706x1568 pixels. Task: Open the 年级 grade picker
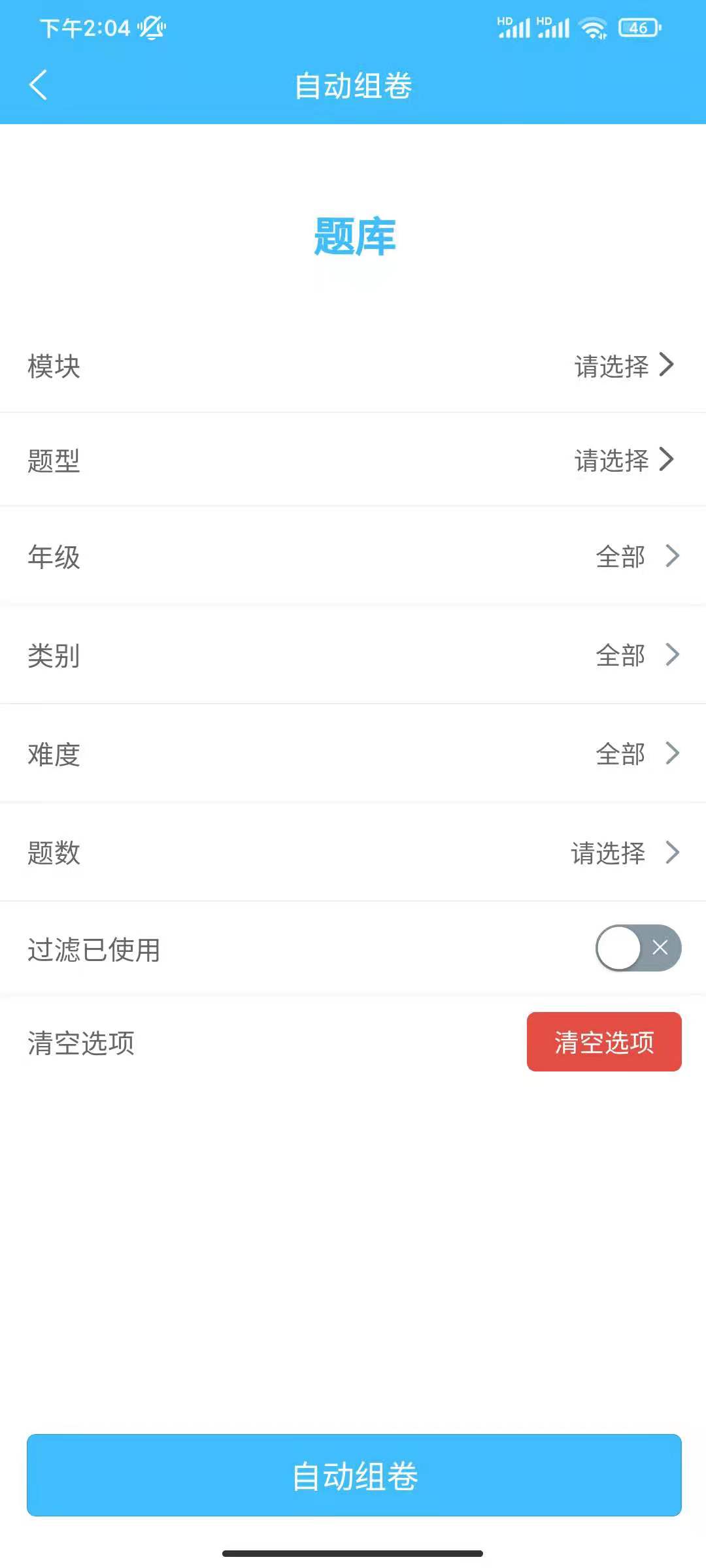click(353, 557)
